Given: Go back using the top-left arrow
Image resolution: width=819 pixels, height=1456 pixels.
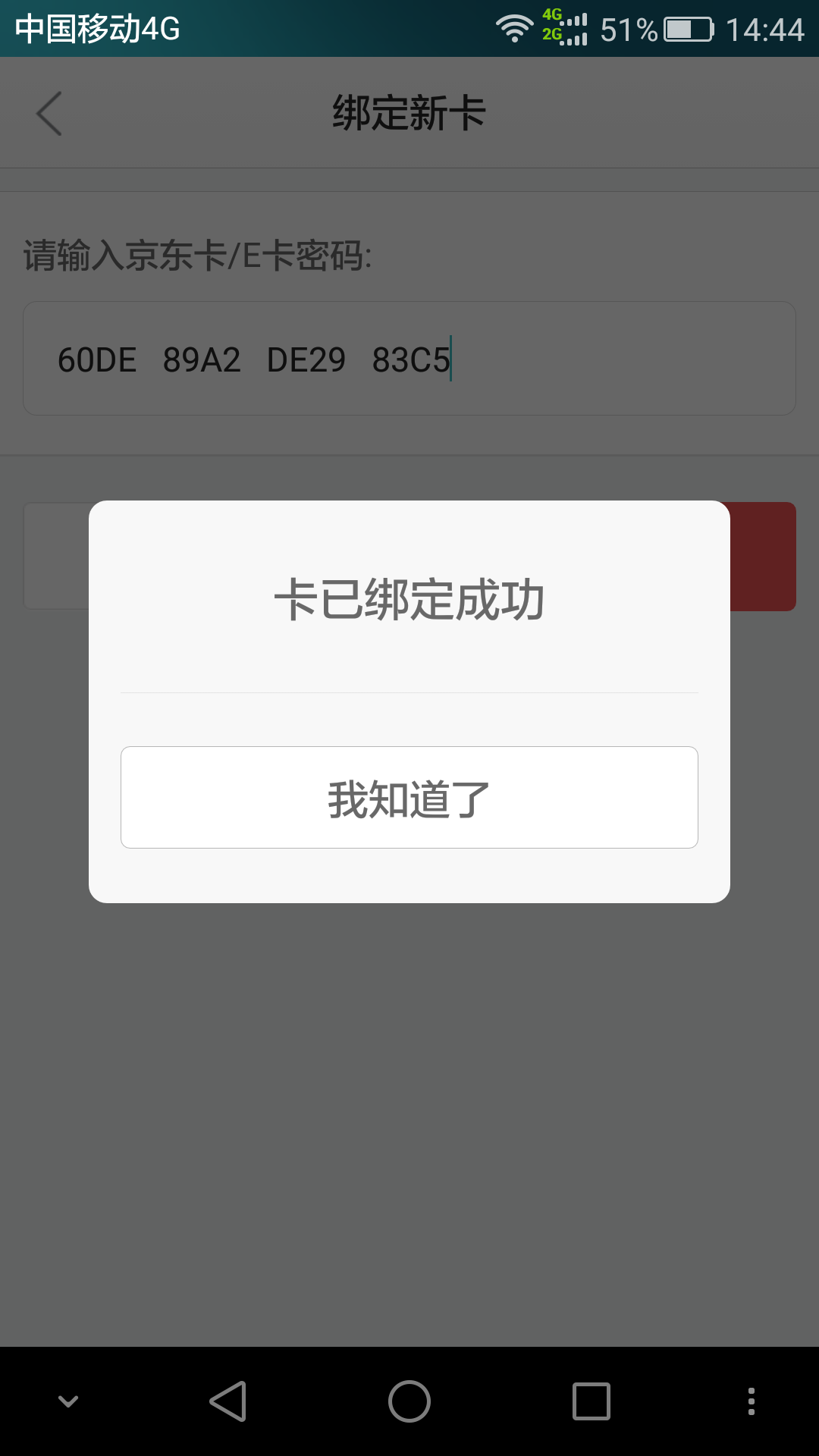Looking at the screenshot, I should pyautogui.click(x=49, y=114).
